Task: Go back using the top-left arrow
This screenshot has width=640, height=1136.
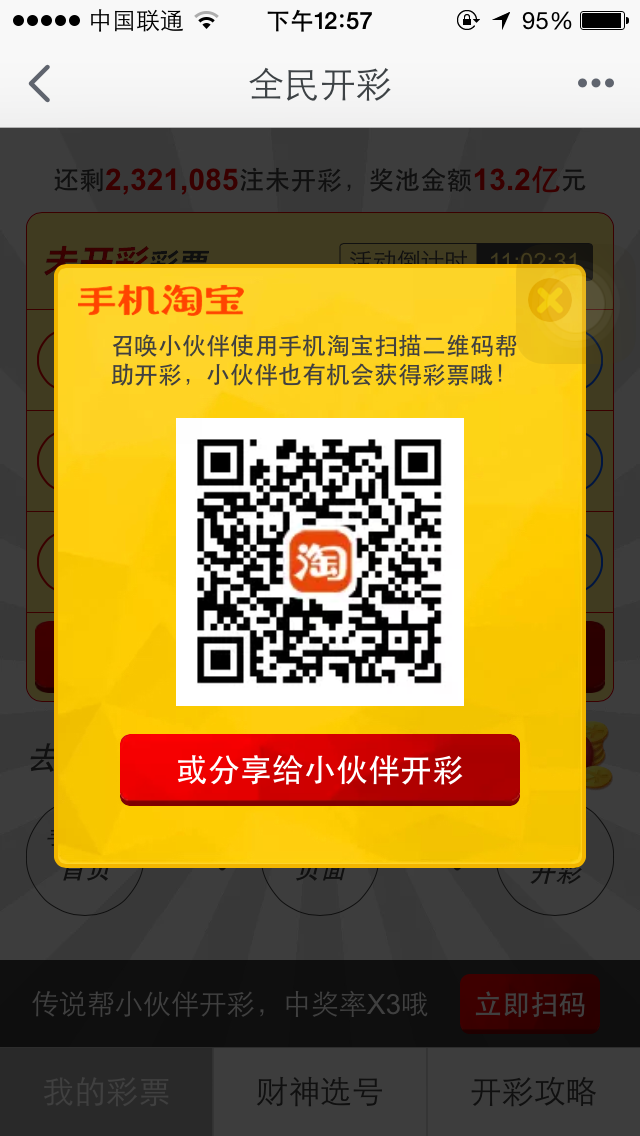Action: 40,83
